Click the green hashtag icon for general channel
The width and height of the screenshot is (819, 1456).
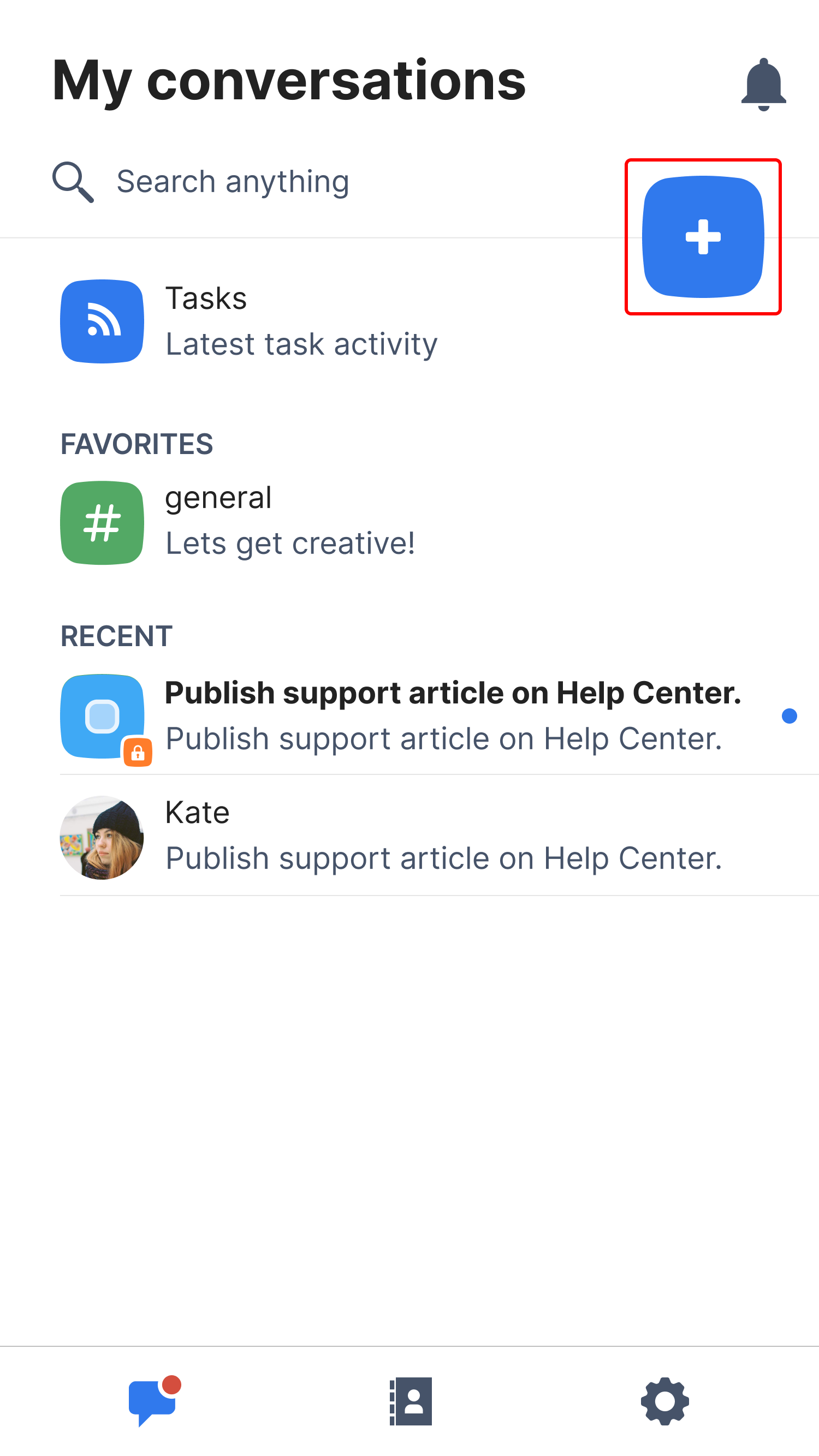tap(102, 521)
